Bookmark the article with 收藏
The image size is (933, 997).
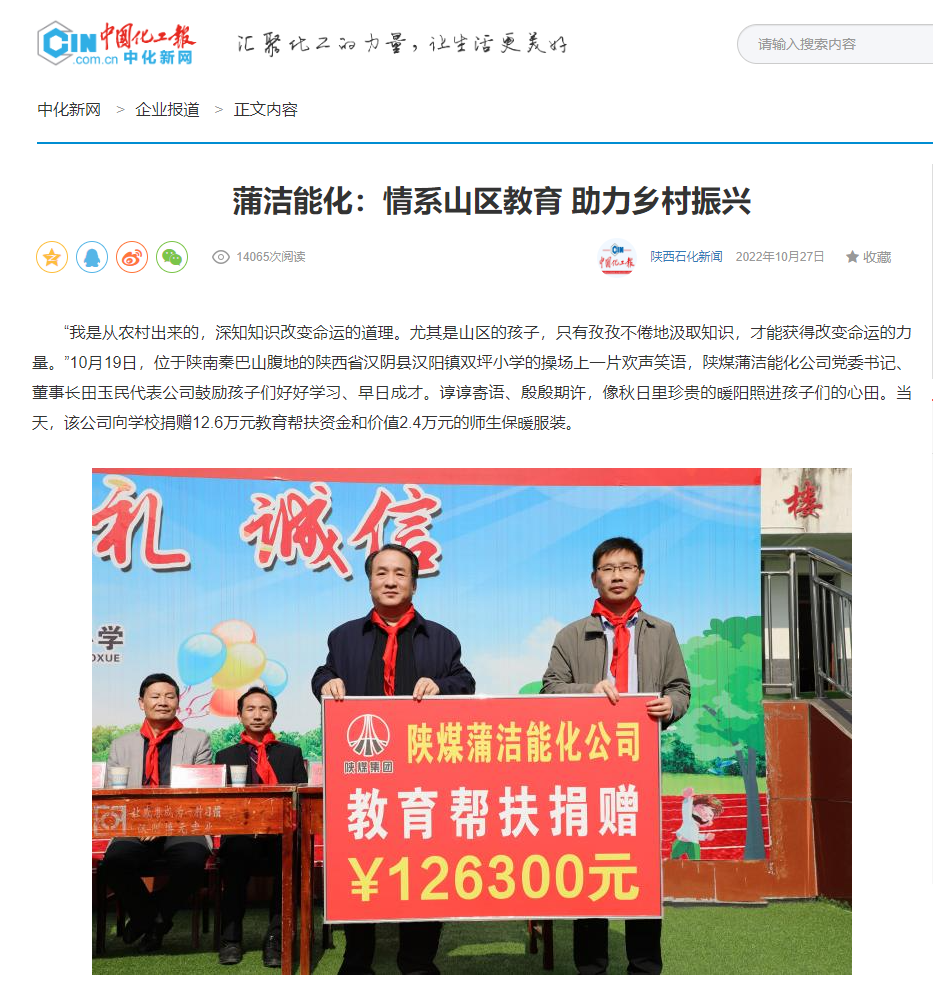click(x=868, y=257)
